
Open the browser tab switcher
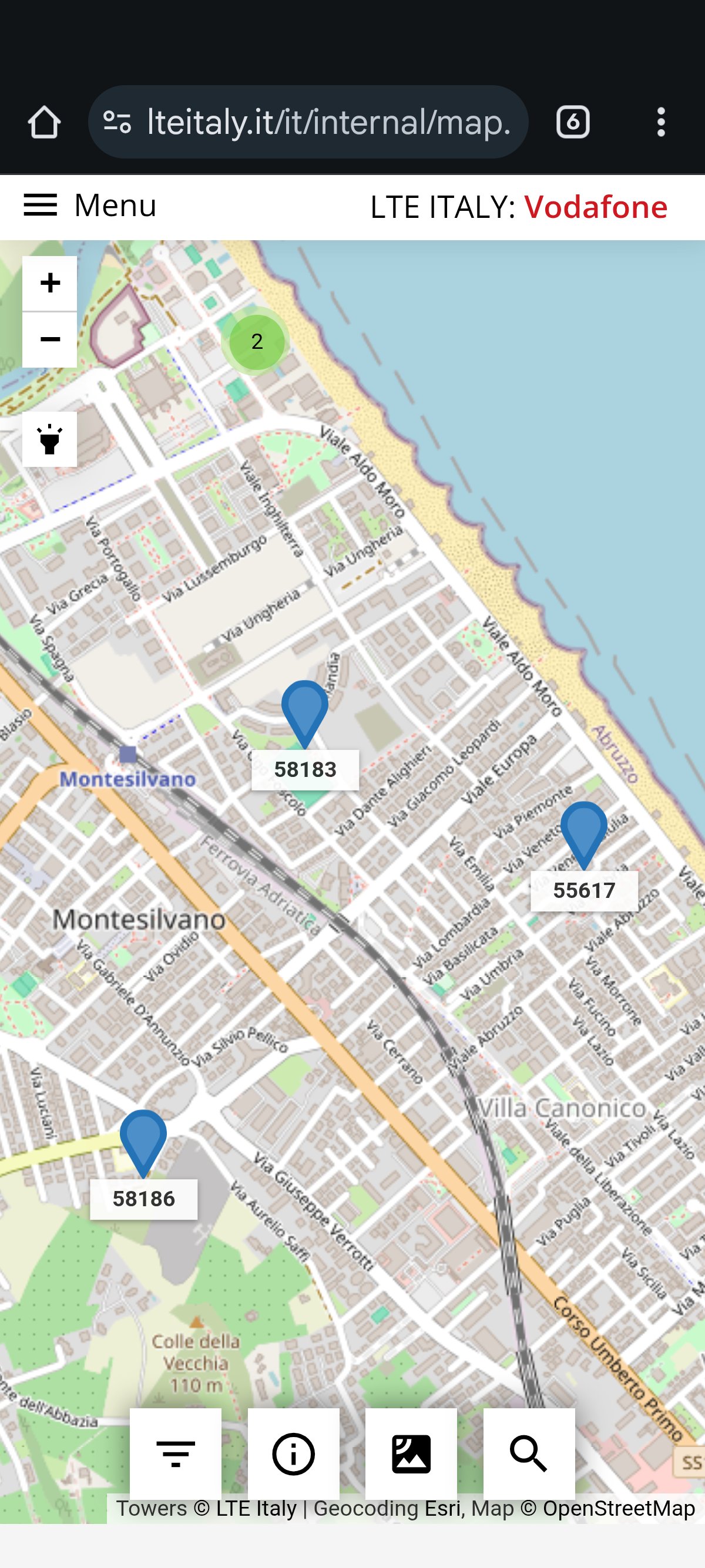[572, 122]
